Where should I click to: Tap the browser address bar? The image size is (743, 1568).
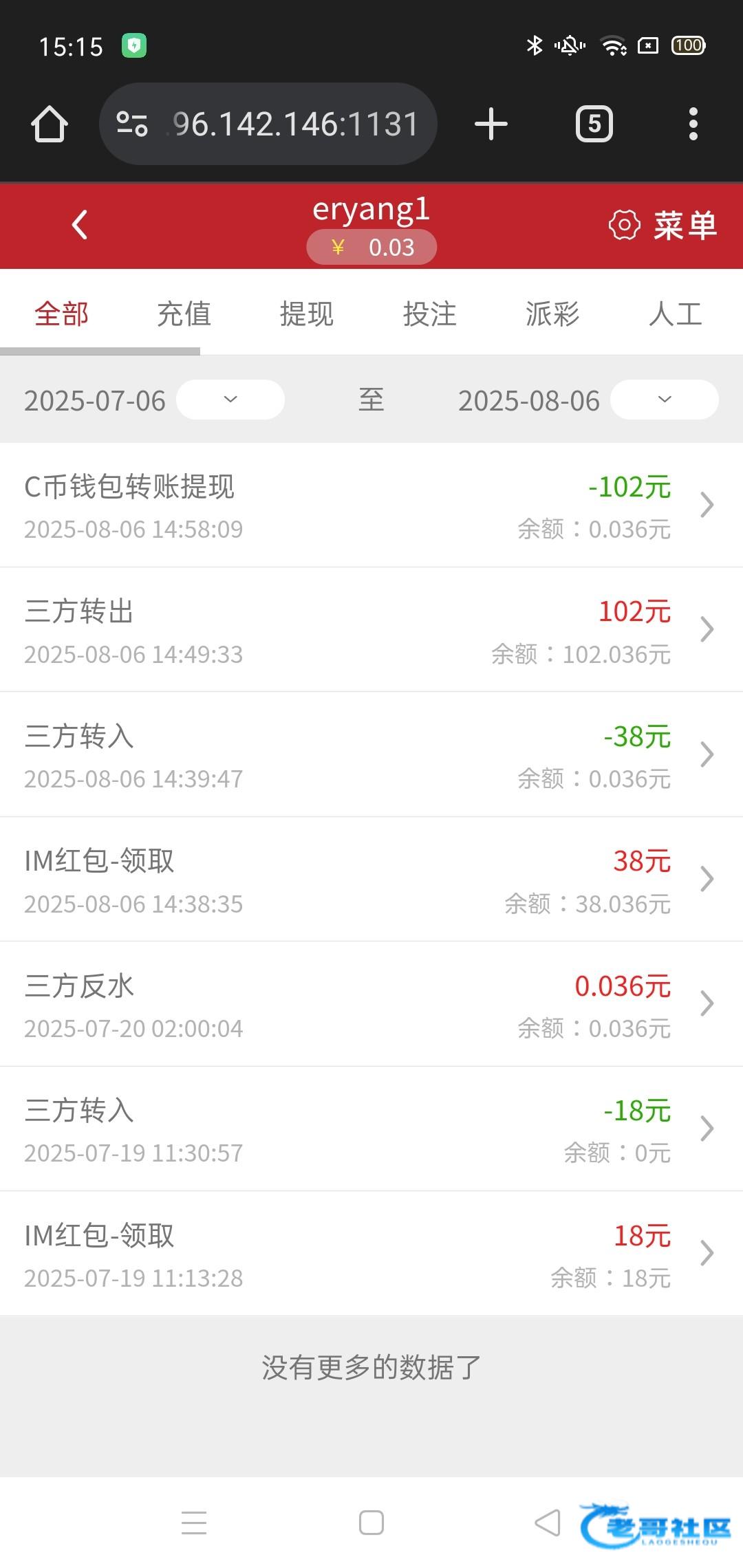coord(268,124)
